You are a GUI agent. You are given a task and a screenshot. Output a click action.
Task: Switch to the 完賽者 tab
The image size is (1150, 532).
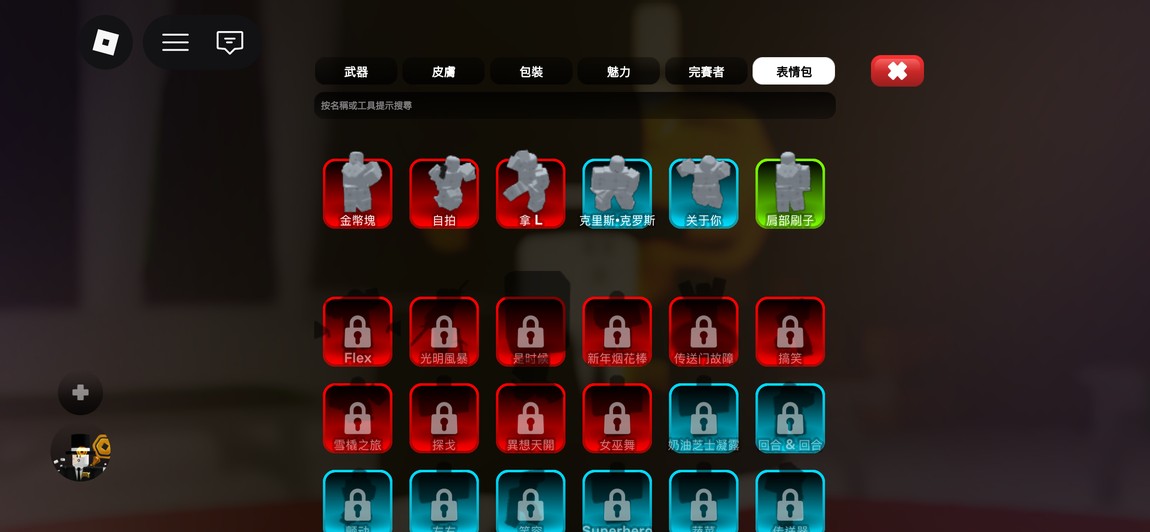[x=706, y=72]
